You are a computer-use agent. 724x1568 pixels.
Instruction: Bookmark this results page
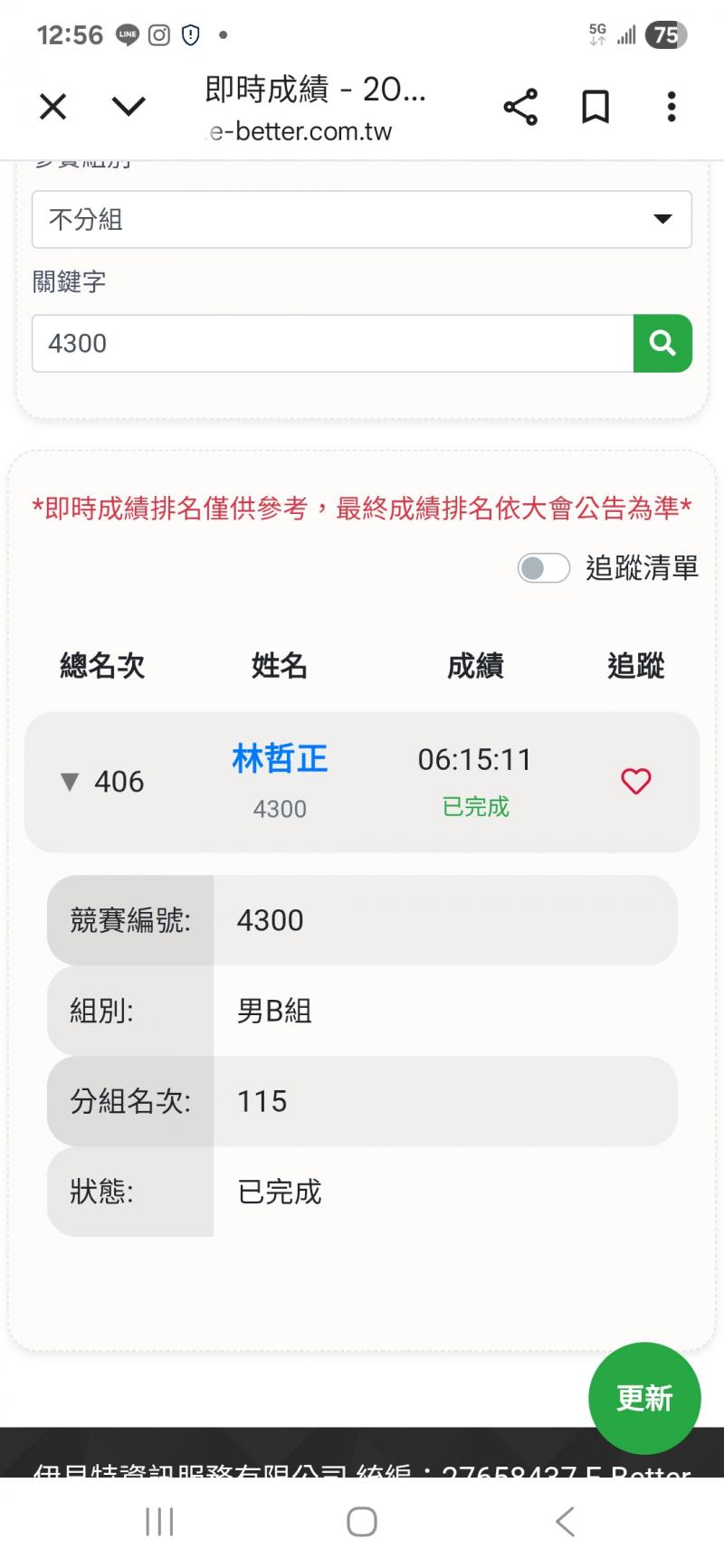(x=595, y=108)
